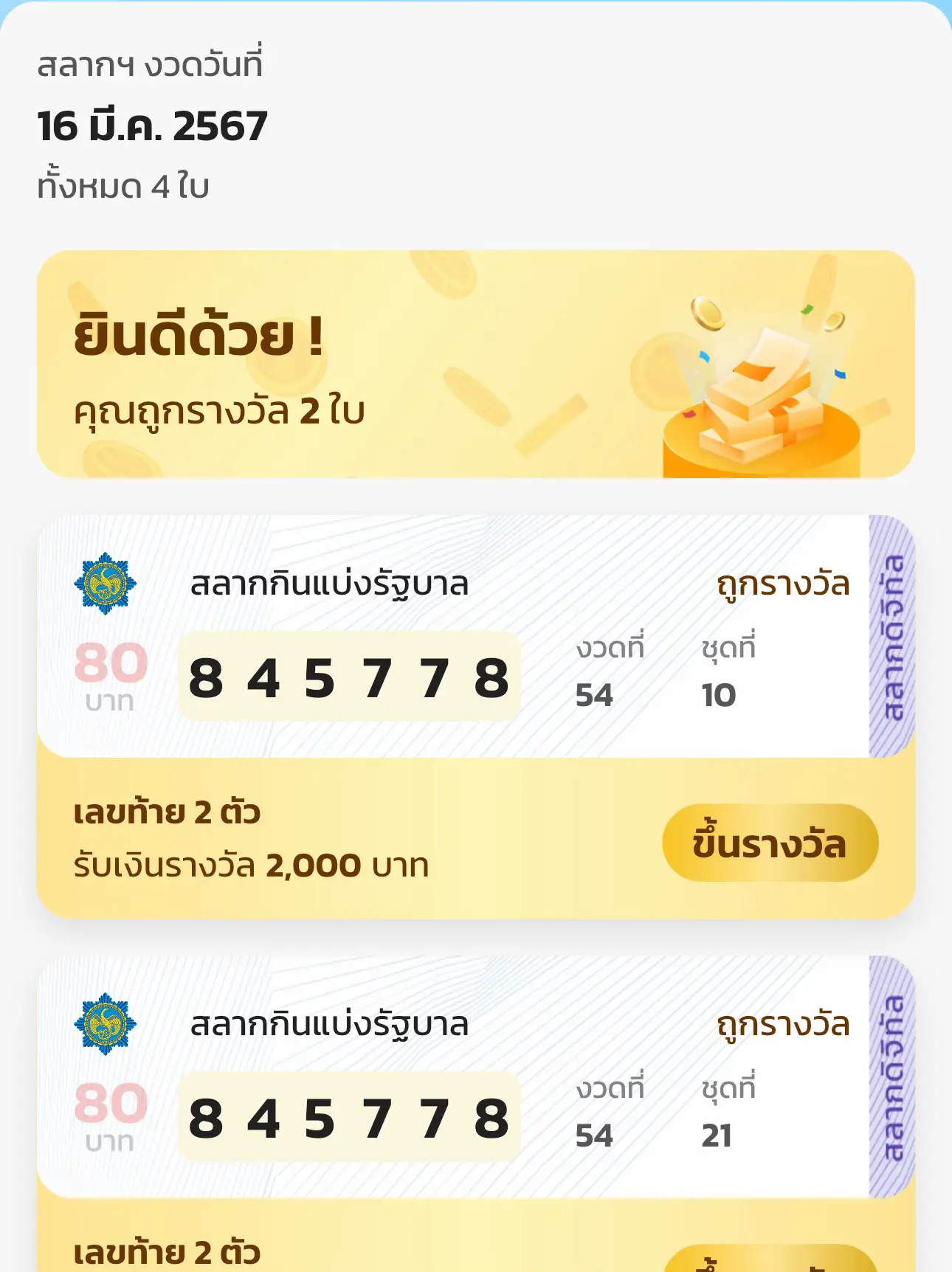Click the lottery emblem on the second ticket
The height and width of the screenshot is (1272, 952).
pos(106,1026)
